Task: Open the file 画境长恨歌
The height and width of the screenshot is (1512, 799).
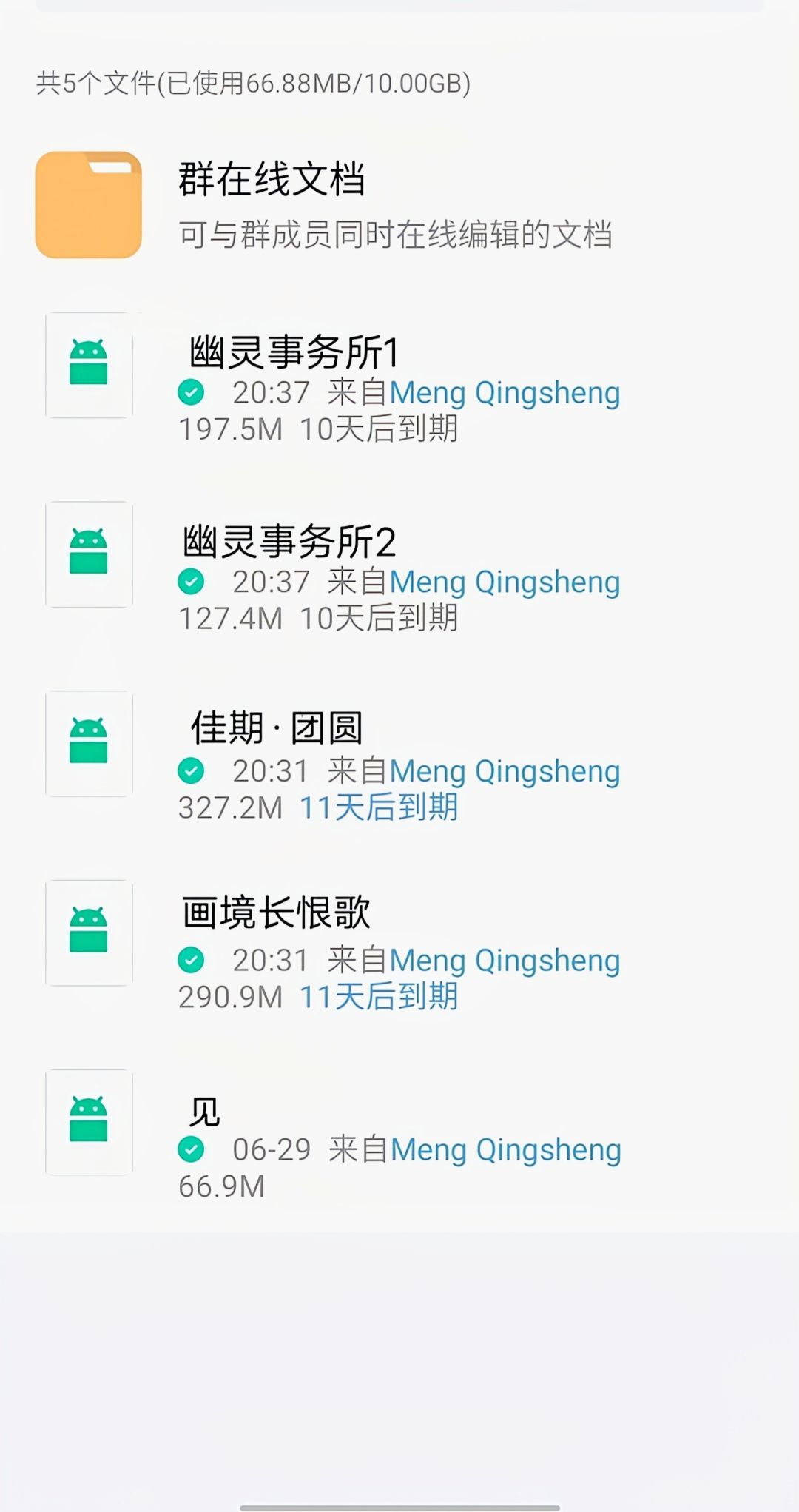Action: pyautogui.click(x=276, y=913)
